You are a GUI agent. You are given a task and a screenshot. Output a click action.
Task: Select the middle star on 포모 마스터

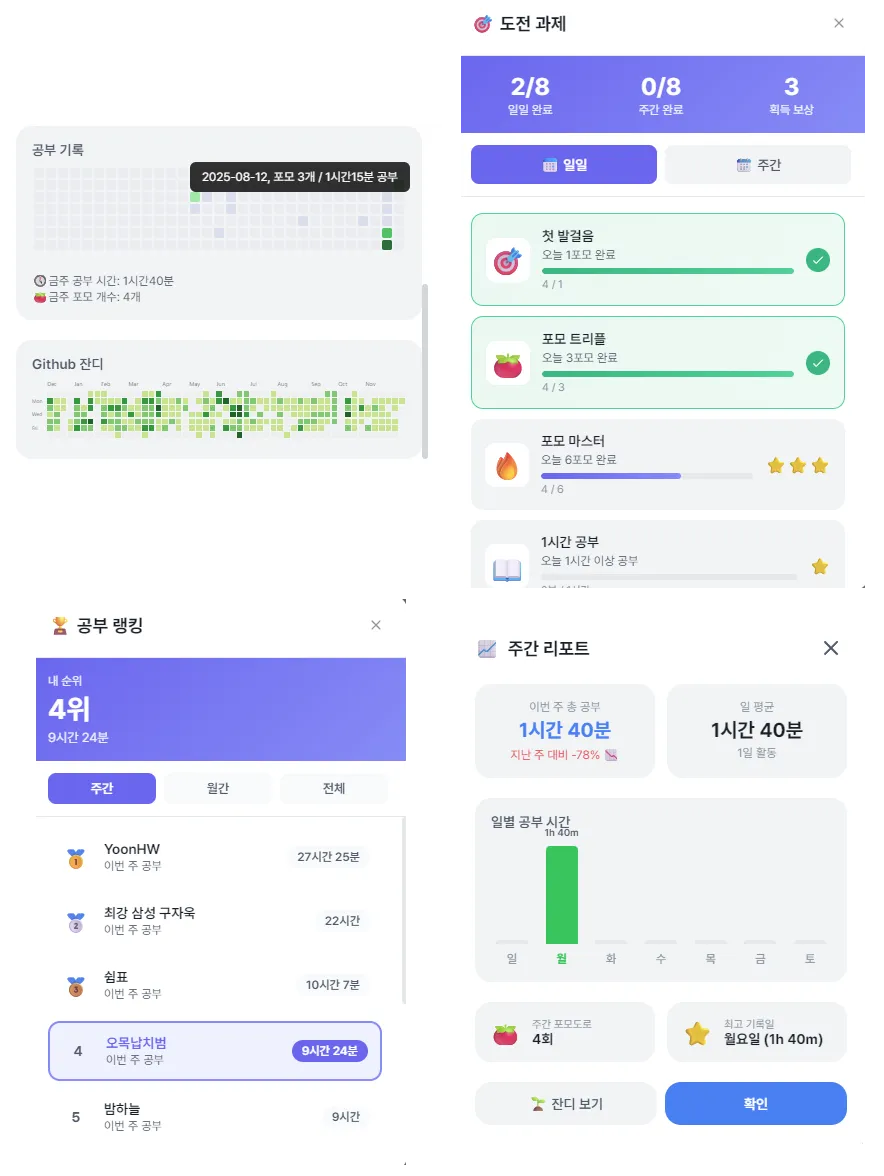[797, 465]
